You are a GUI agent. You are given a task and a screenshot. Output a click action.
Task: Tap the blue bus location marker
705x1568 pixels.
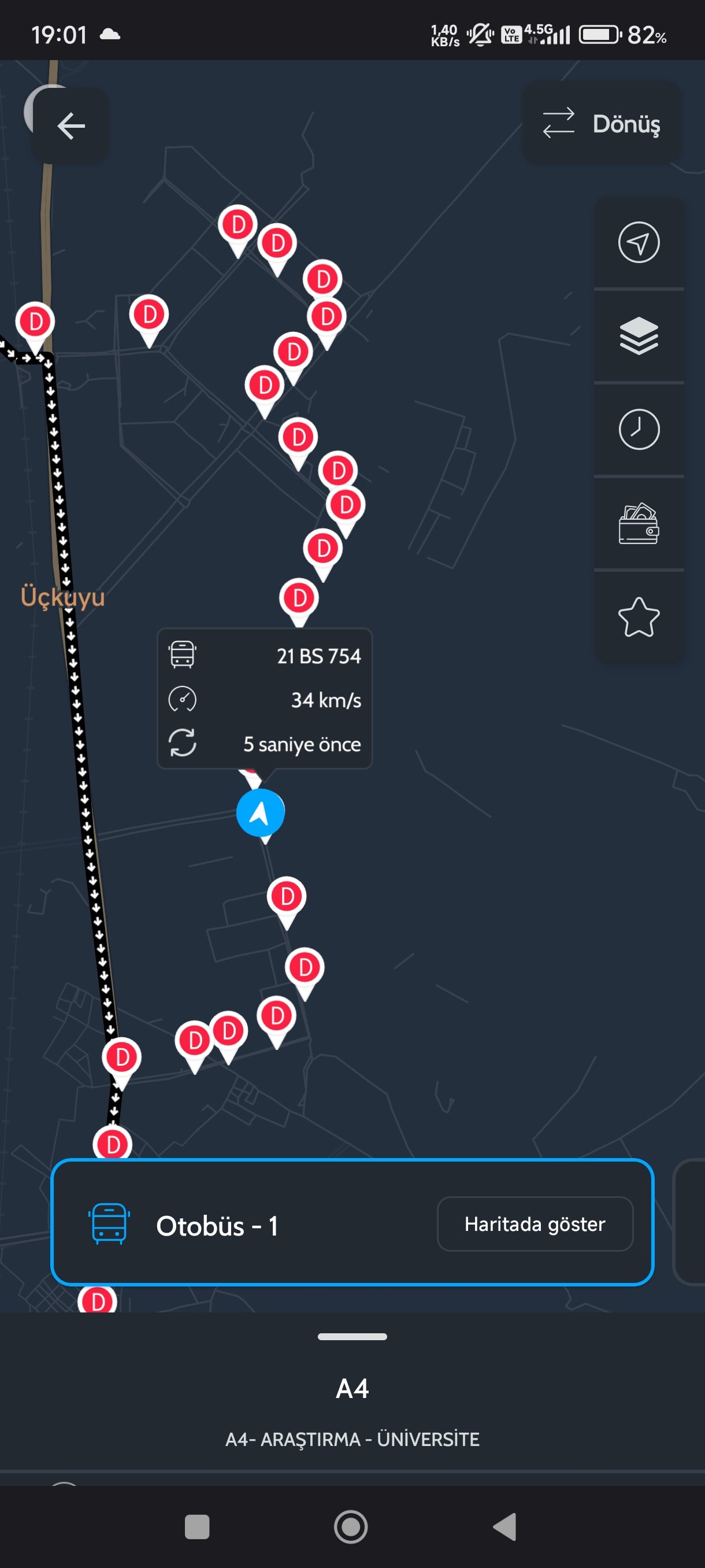tap(259, 812)
